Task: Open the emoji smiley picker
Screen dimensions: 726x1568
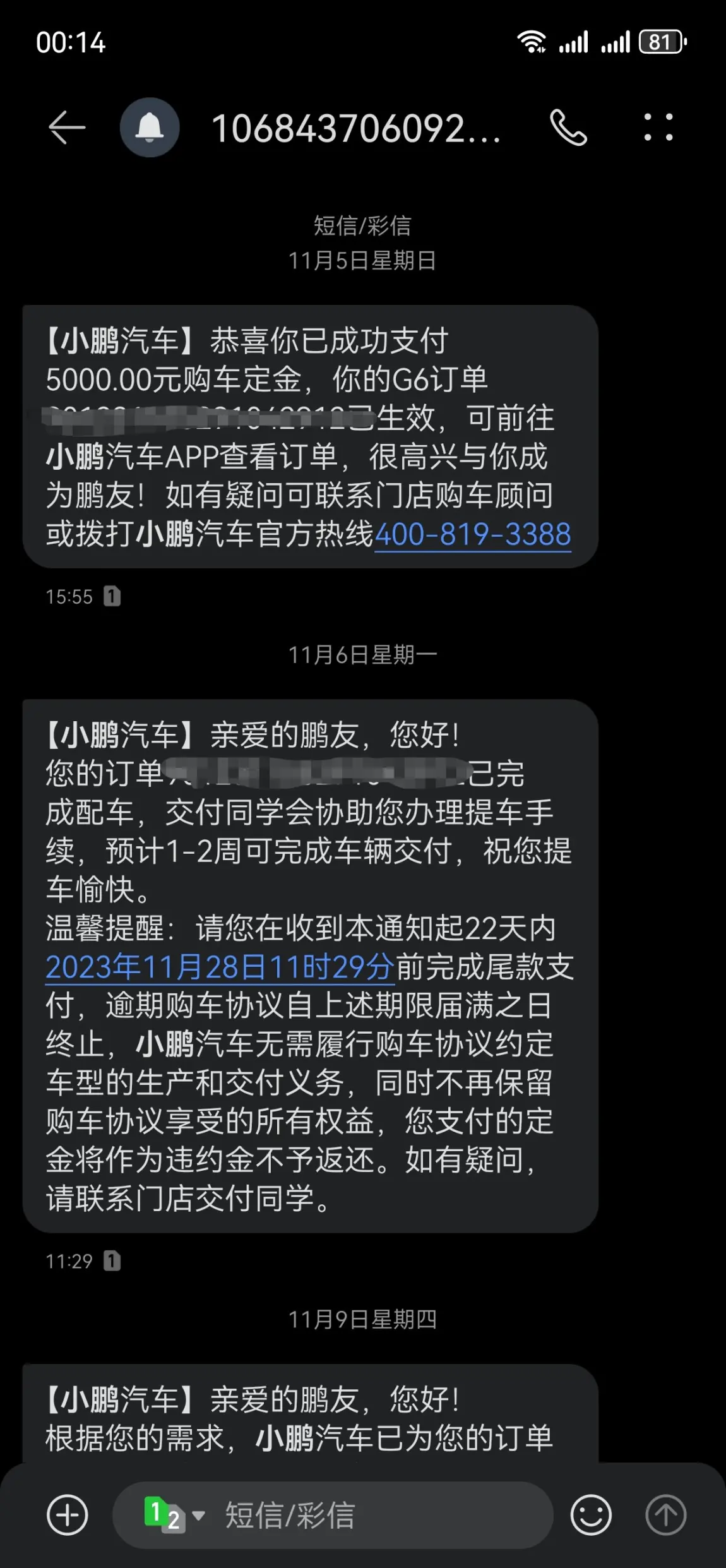Action: [x=591, y=1514]
